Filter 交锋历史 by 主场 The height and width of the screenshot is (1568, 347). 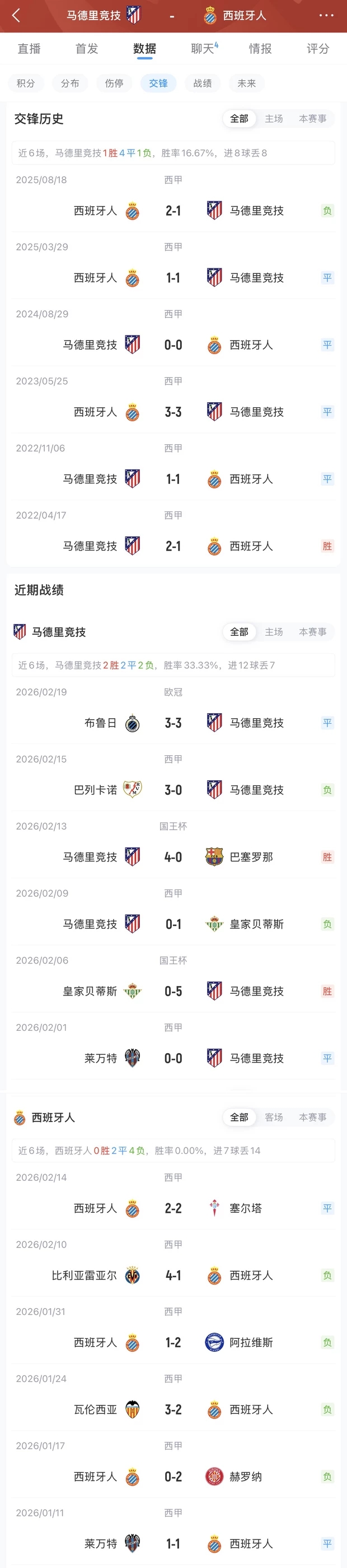click(x=274, y=119)
